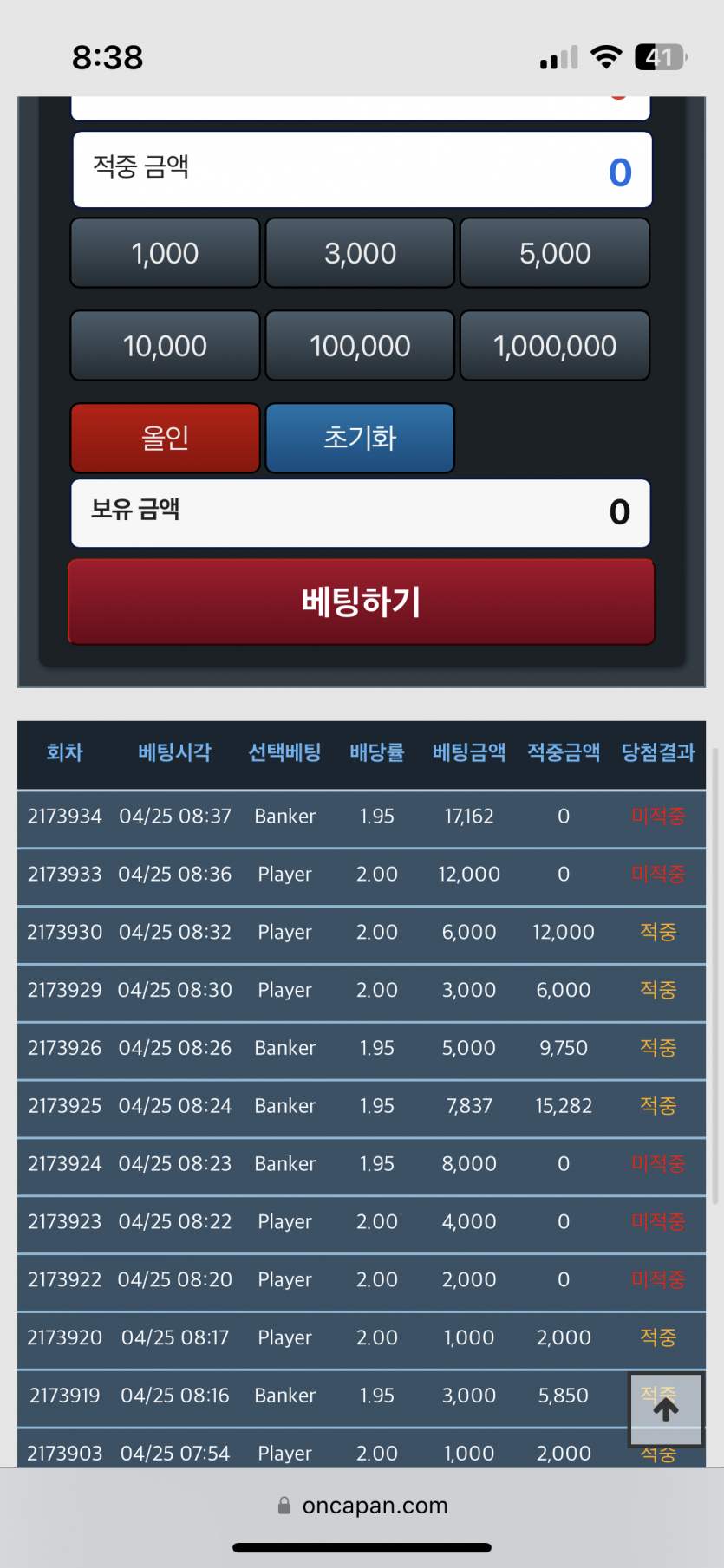The width and height of the screenshot is (724, 1568).
Task: Jump to top with the arrow button
Action: pyautogui.click(x=666, y=1409)
